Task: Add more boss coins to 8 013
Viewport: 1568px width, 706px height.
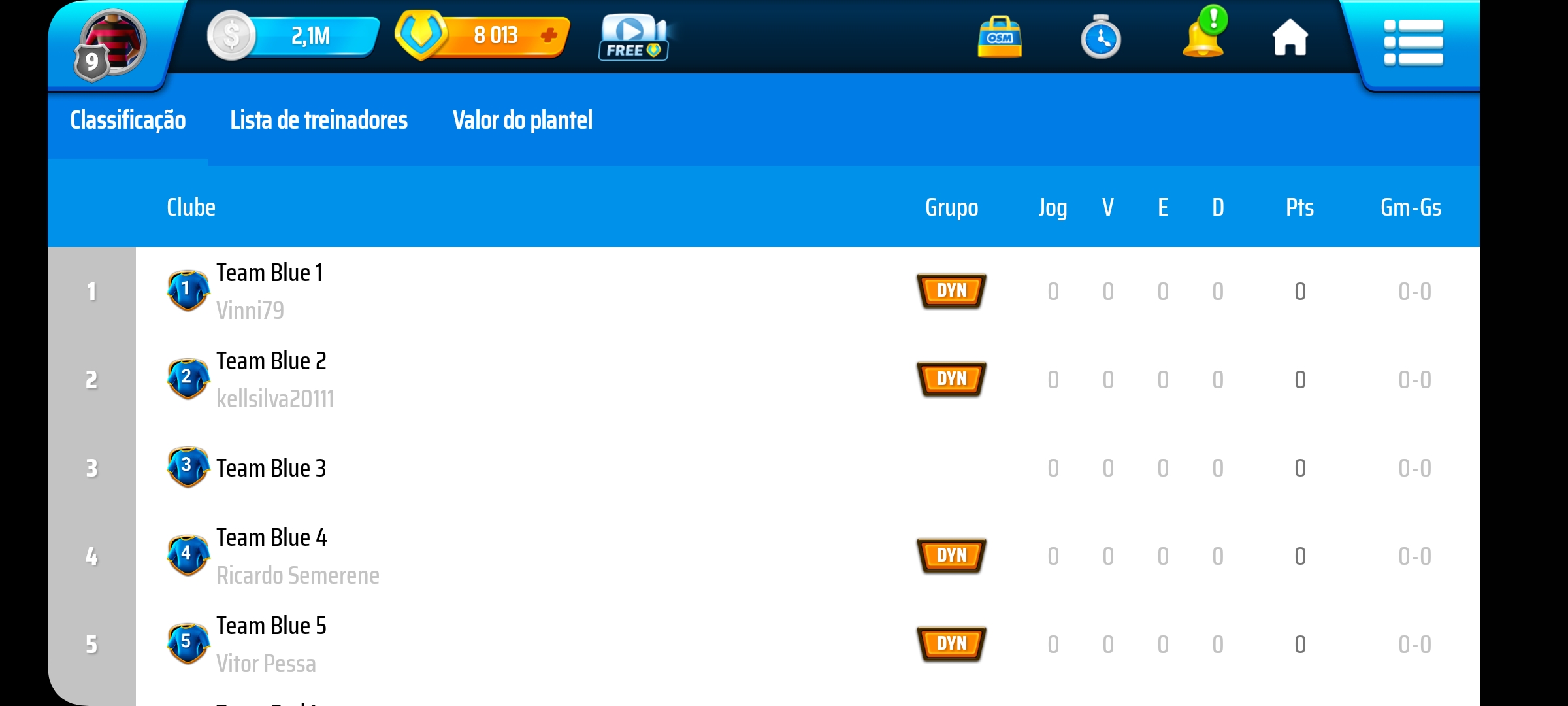Action: 549,35
